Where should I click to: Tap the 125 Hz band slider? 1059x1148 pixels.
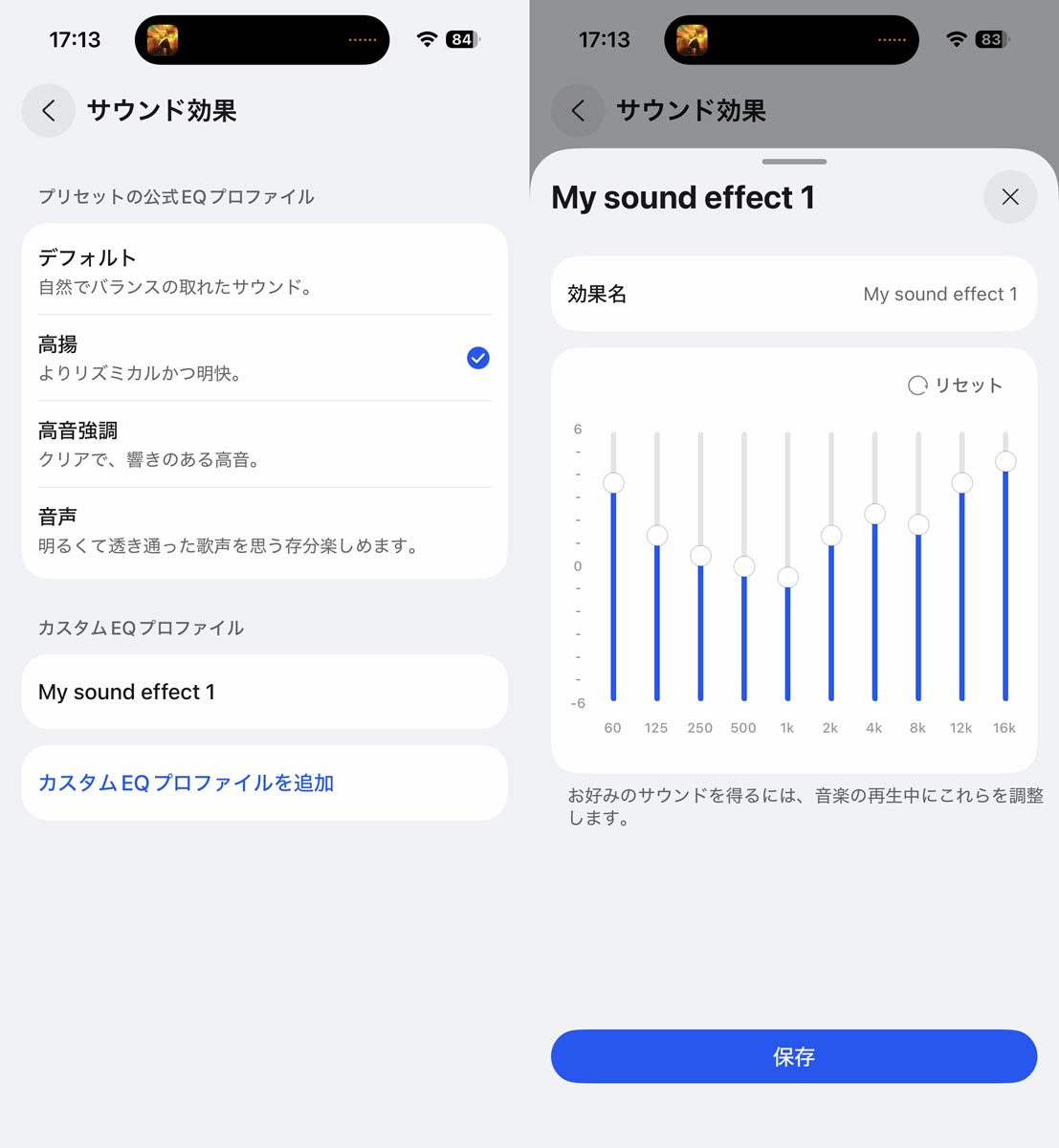(x=657, y=535)
